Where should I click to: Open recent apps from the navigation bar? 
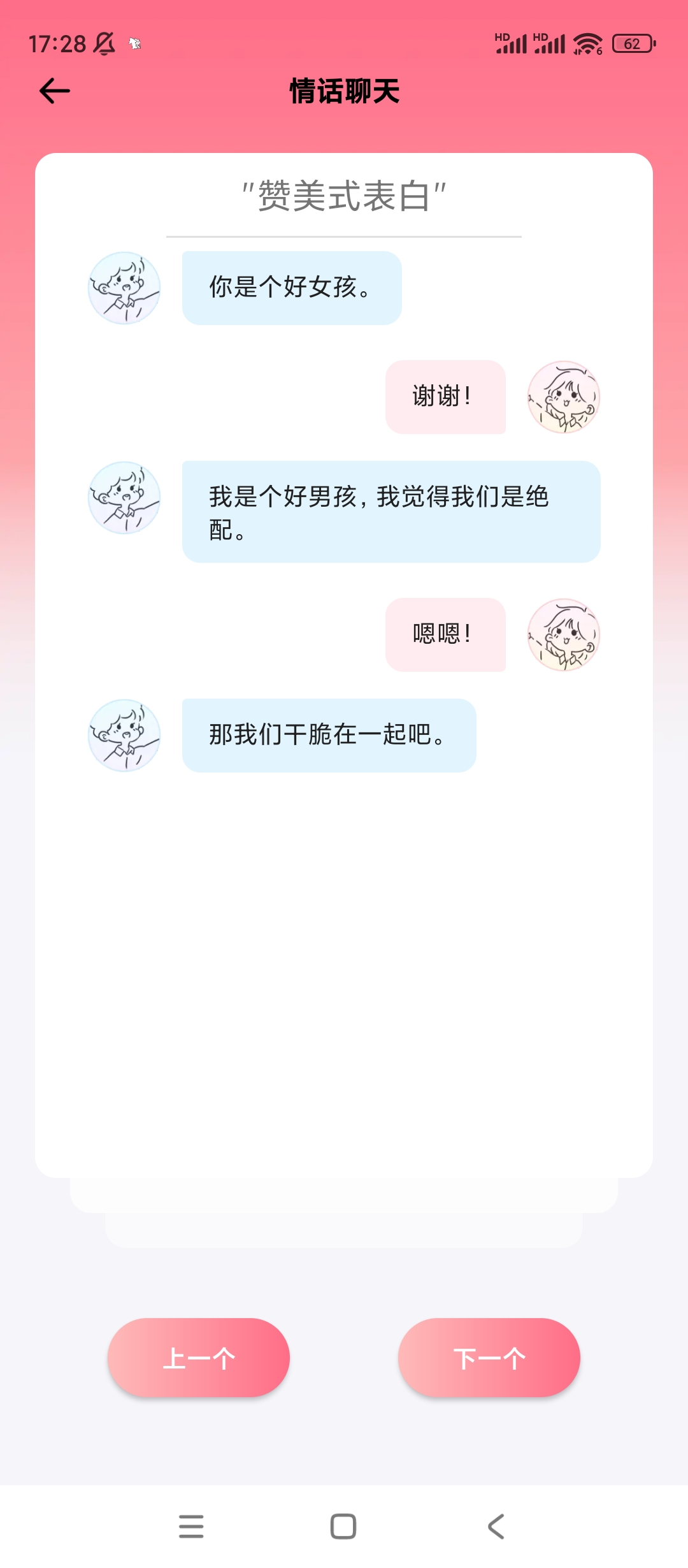[191, 1527]
